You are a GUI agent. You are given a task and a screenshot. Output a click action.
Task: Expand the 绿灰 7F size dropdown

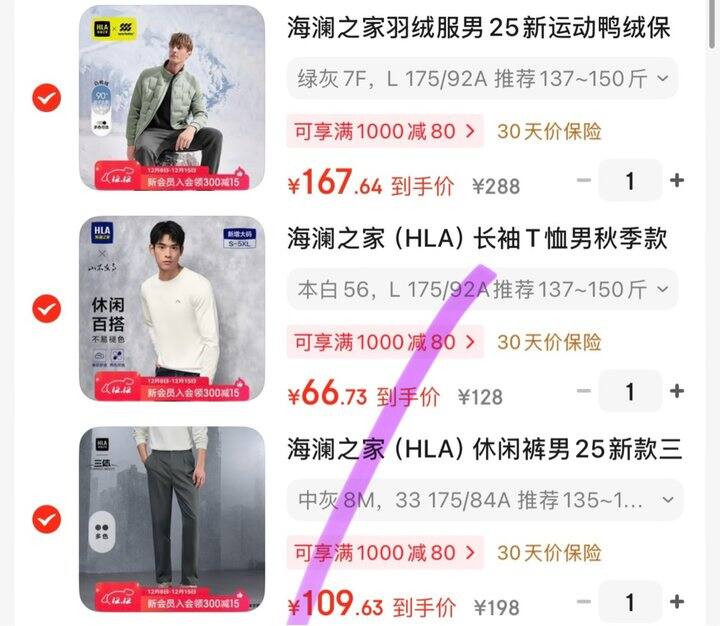[x=482, y=79]
